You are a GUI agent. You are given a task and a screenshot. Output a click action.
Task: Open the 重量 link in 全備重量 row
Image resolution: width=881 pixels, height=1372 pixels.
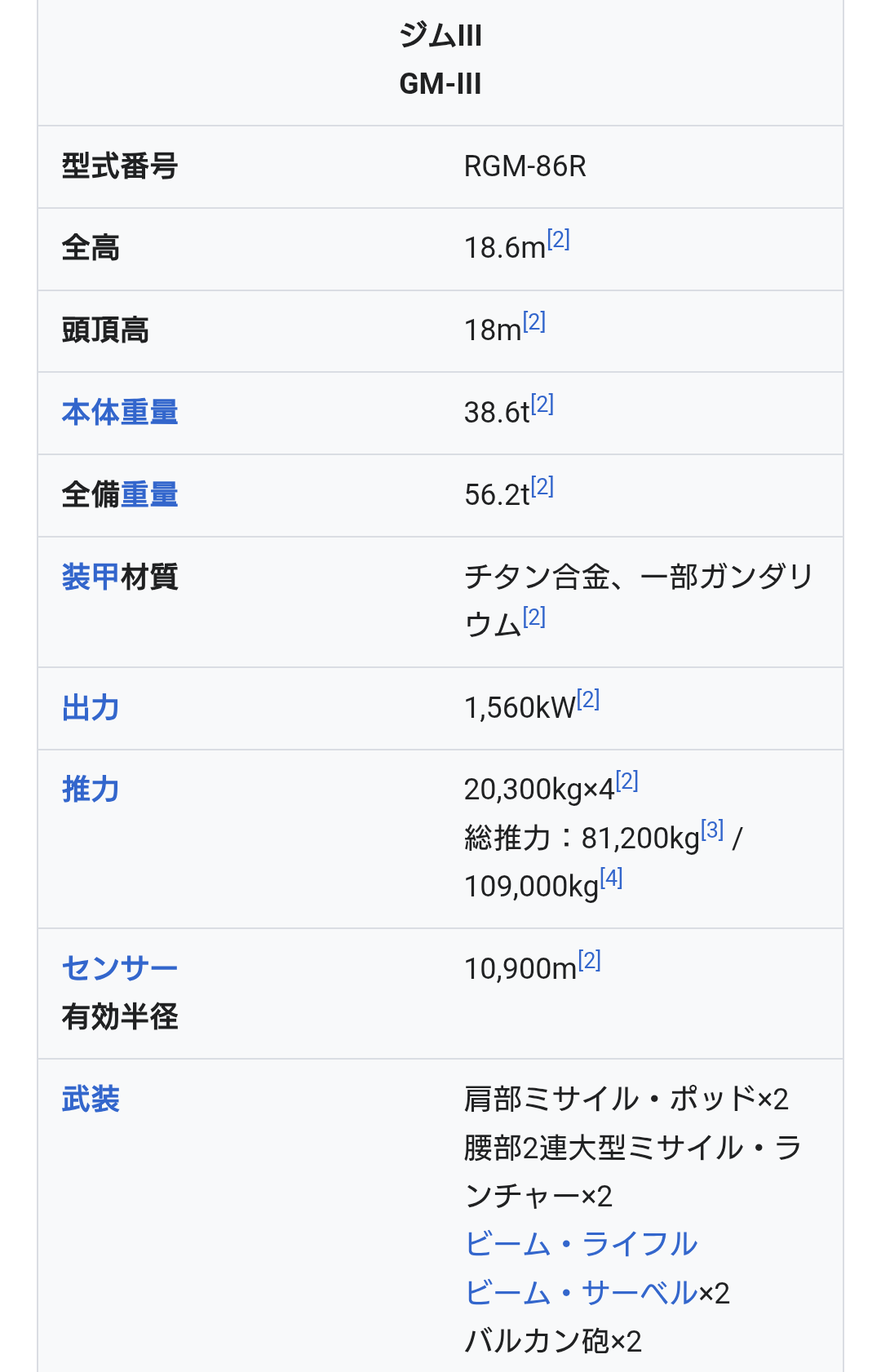pos(149,495)
